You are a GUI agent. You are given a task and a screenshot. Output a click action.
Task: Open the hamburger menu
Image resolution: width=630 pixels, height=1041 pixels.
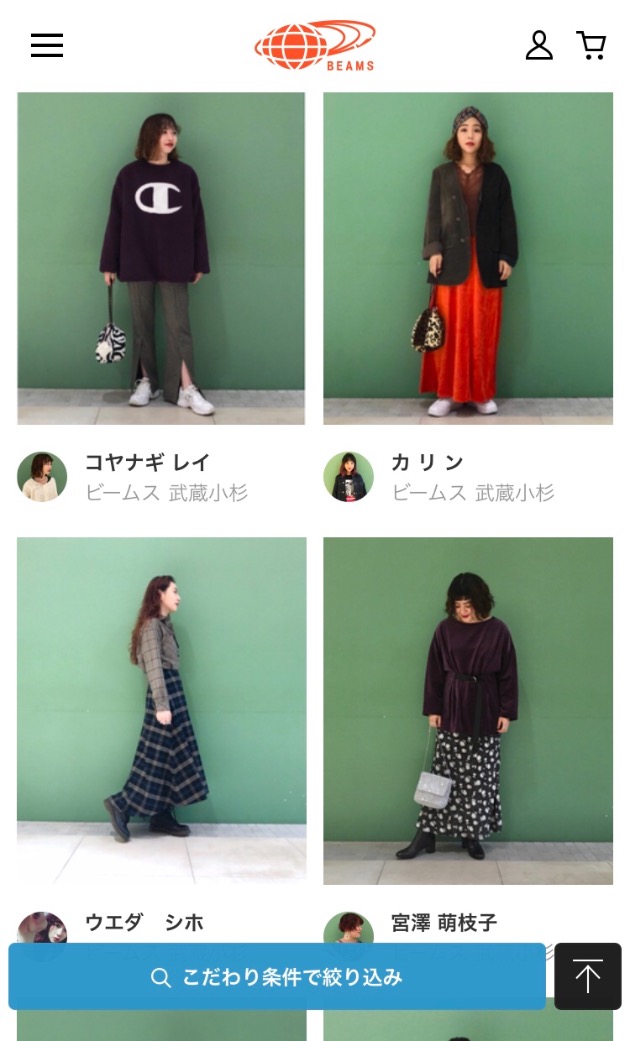(x=47, y=45)
